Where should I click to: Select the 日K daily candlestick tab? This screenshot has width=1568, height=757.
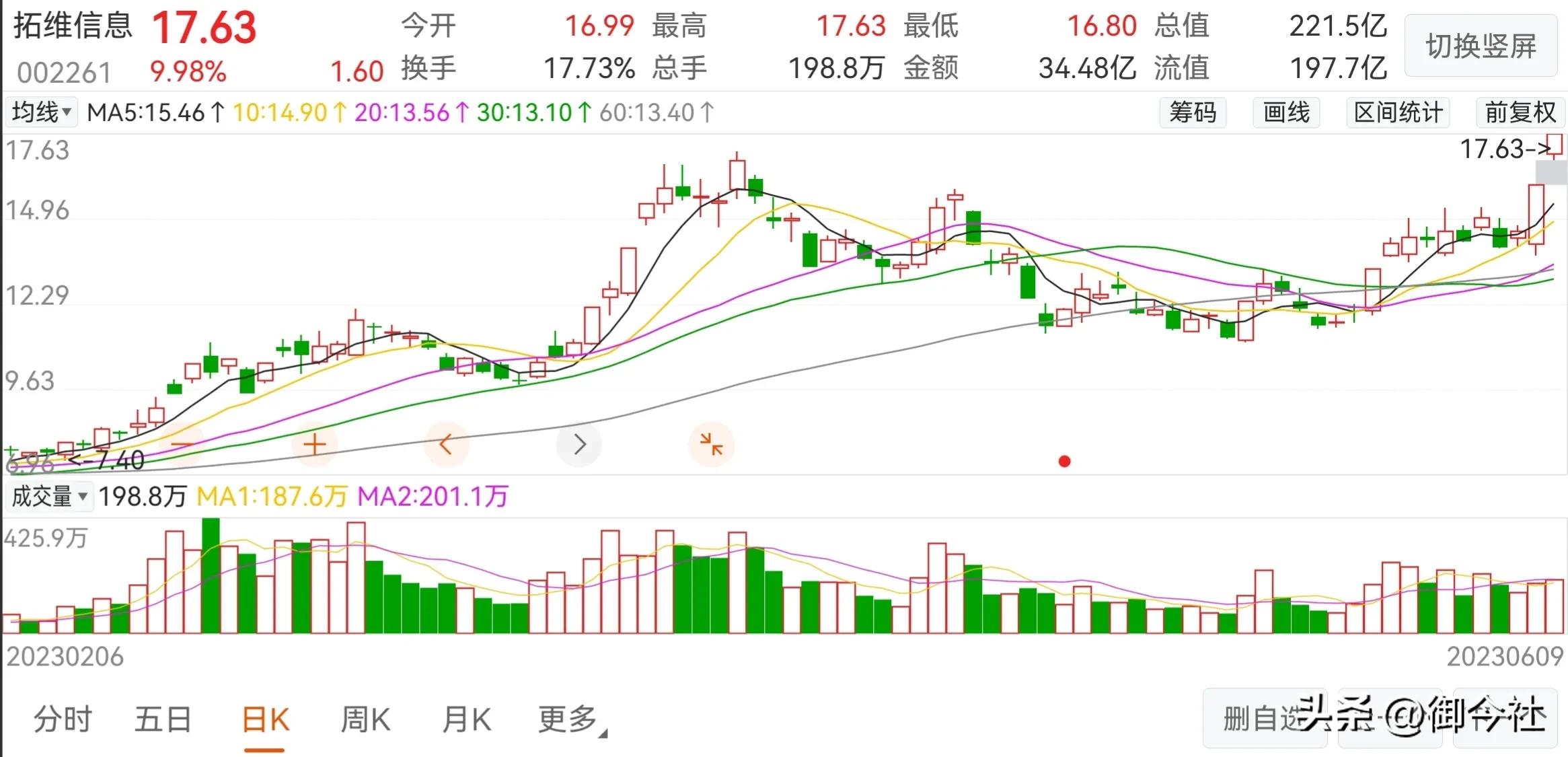[265, 720]
